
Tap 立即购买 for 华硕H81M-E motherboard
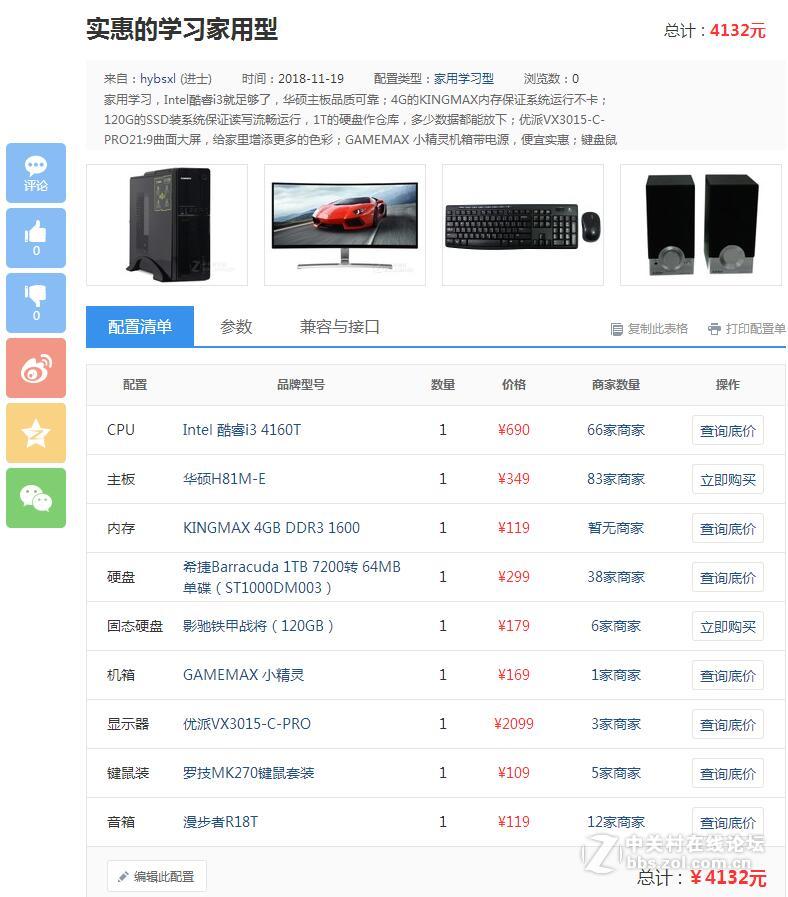click(x=727, y=480)
